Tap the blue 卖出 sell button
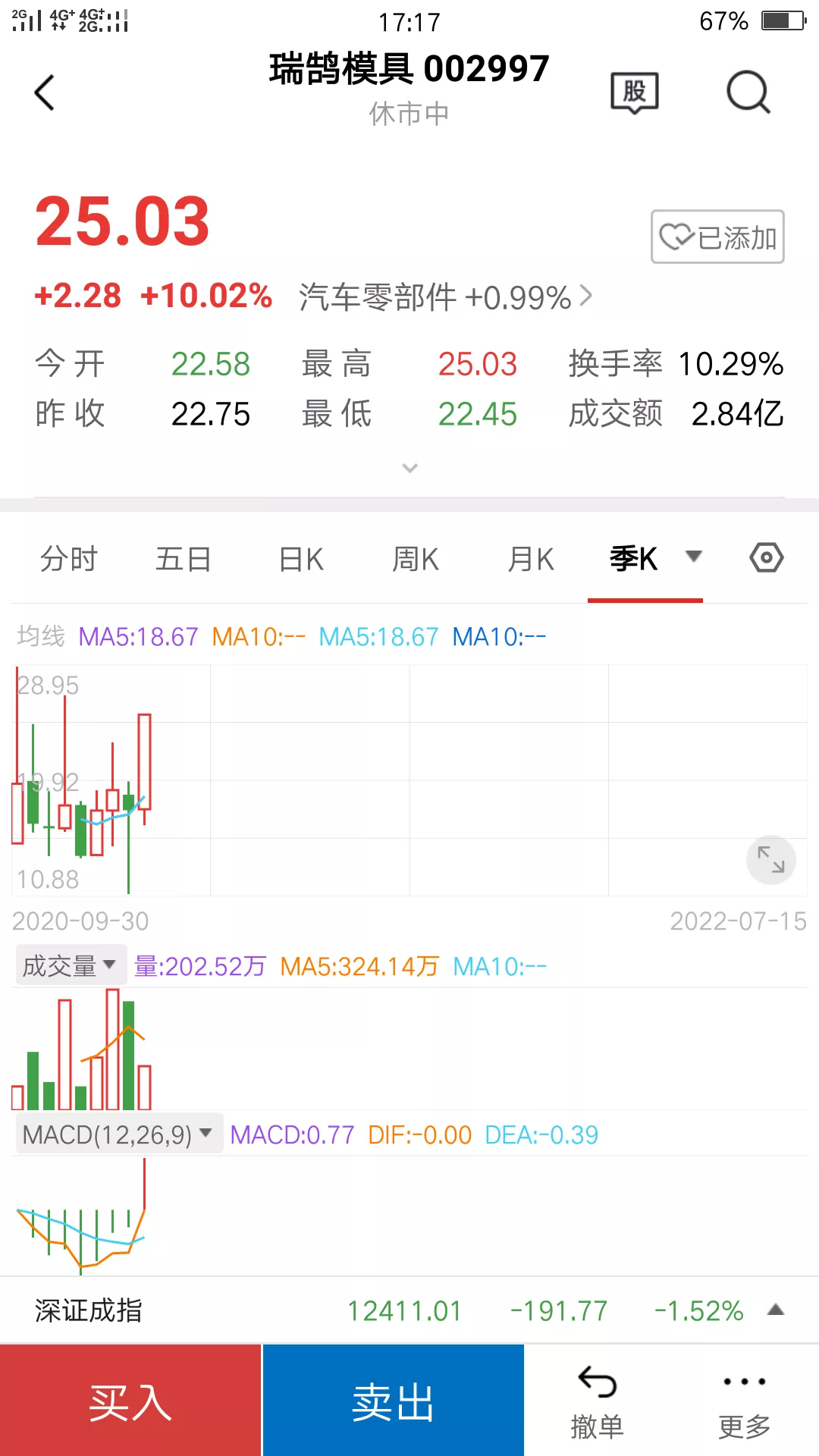Screen dimensions: 819x1456 tap(393, 1401)
